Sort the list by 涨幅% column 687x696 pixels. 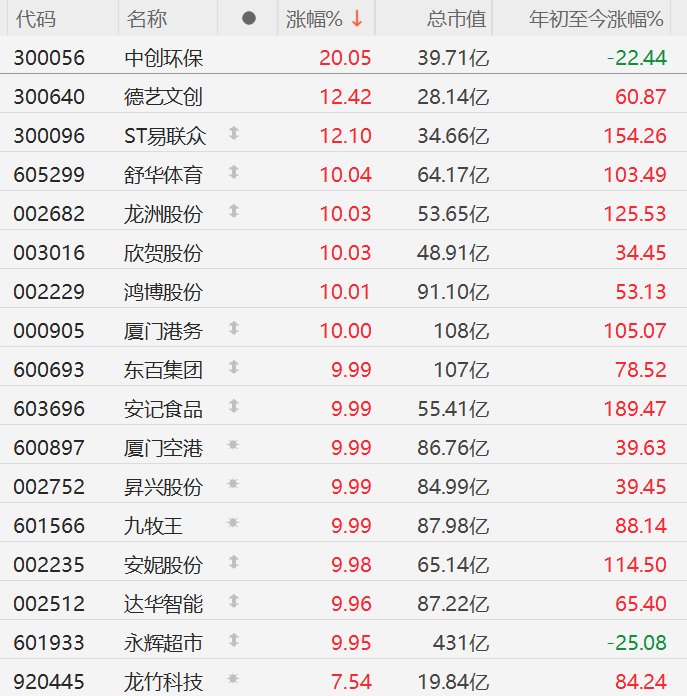click(323, 19)
